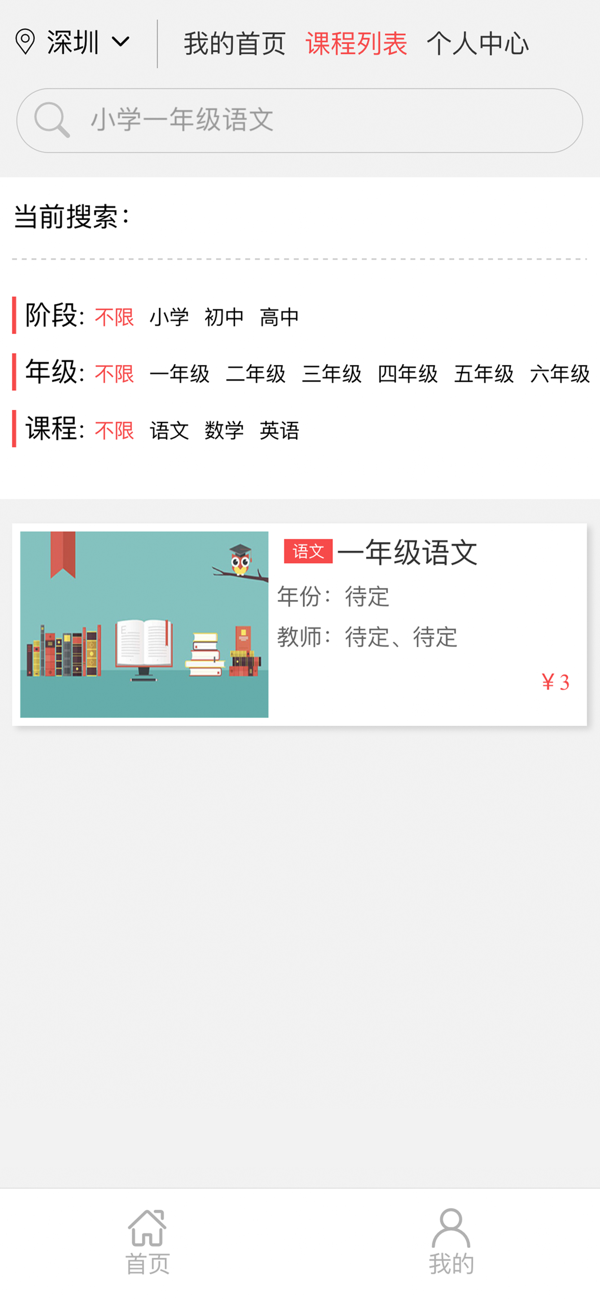Select the 课程列表 tab
This screenshot has width=600, height=1299.
point(356,43)
